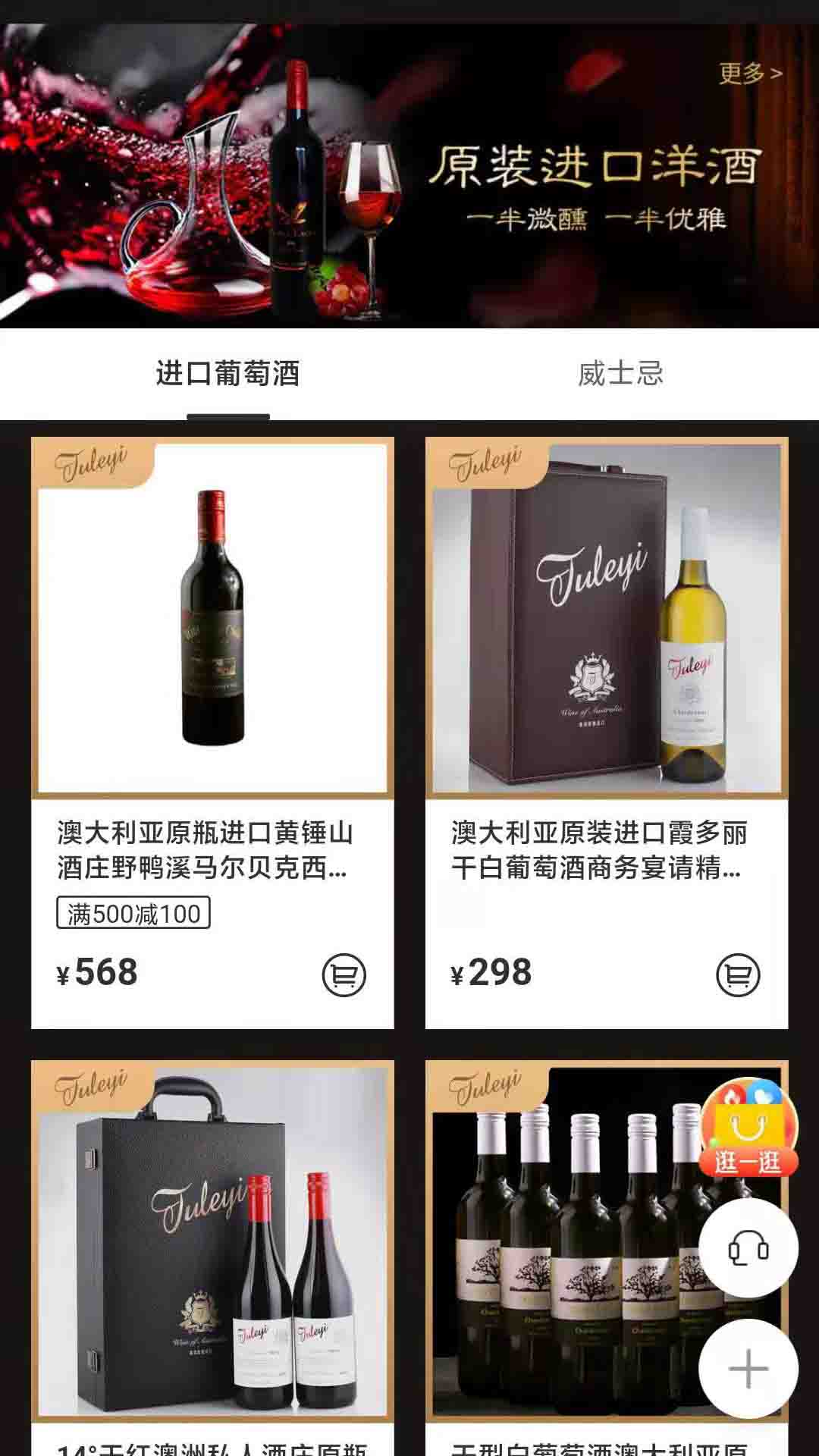Open the six-bottle white wine product card
819x1456 pixels.
[576, 1244]
